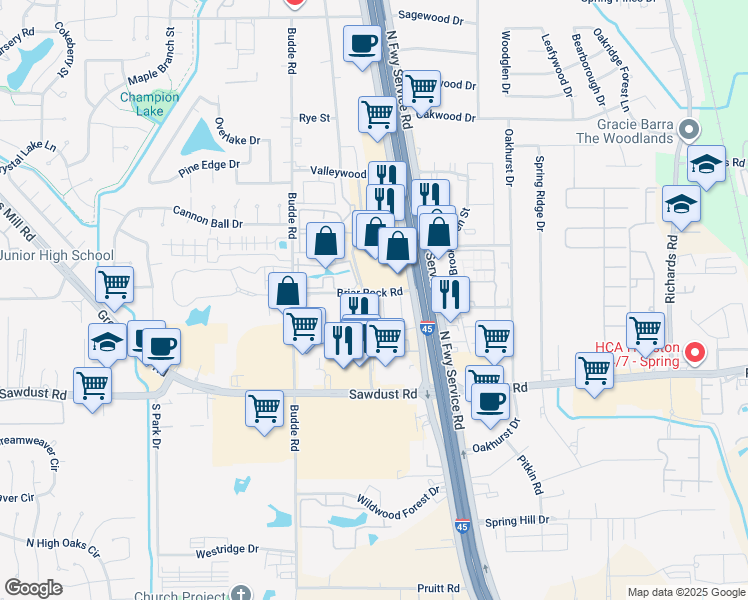The image size is (748, 600).
Task: Open the cart marker at Sawdust Rd and Budde Rd
Action: [265, 407]
